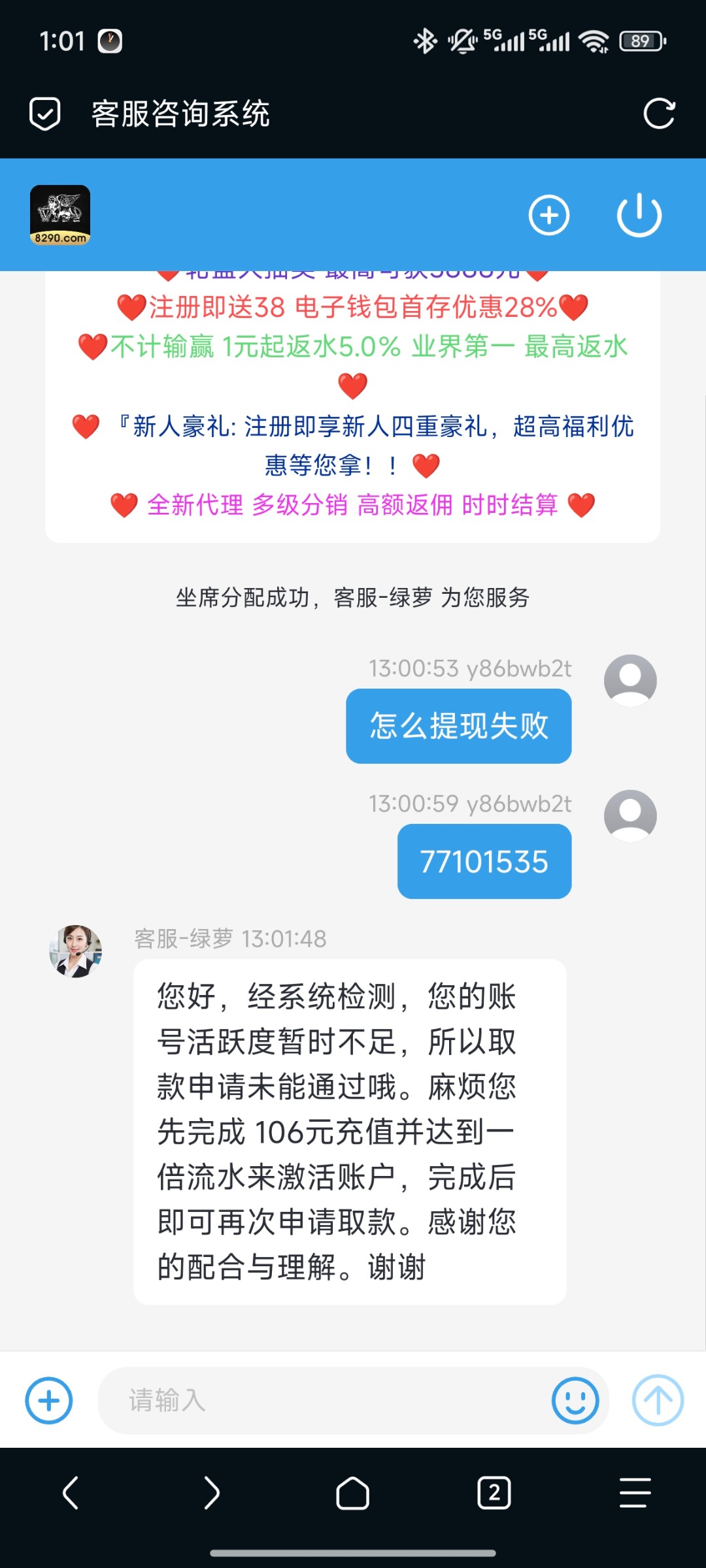The image size is (706, 1568).
Task: Tap the back chevron in the navigation bar
Action: pos(71,1493)
